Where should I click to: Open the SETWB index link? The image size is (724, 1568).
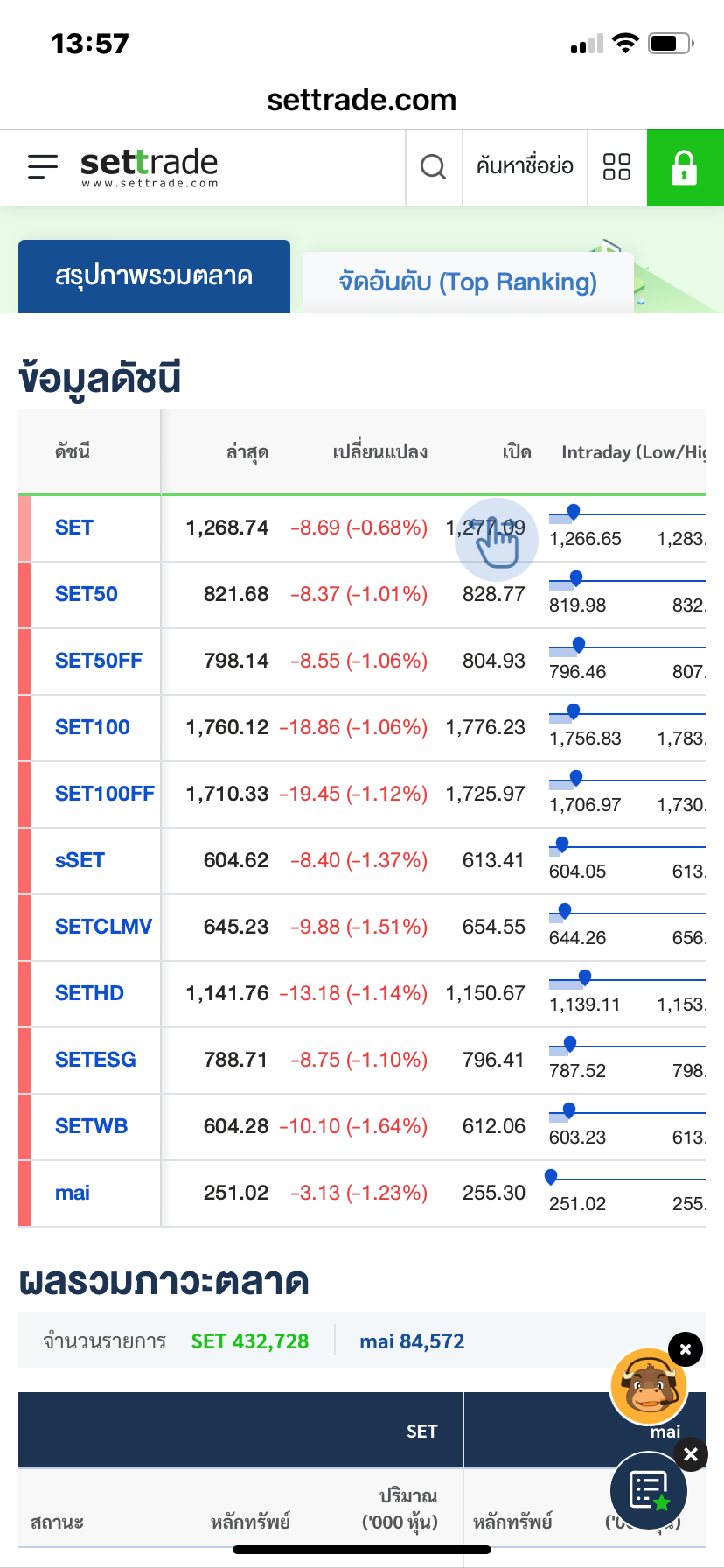pyautogui.click(x=92, y=1126)
